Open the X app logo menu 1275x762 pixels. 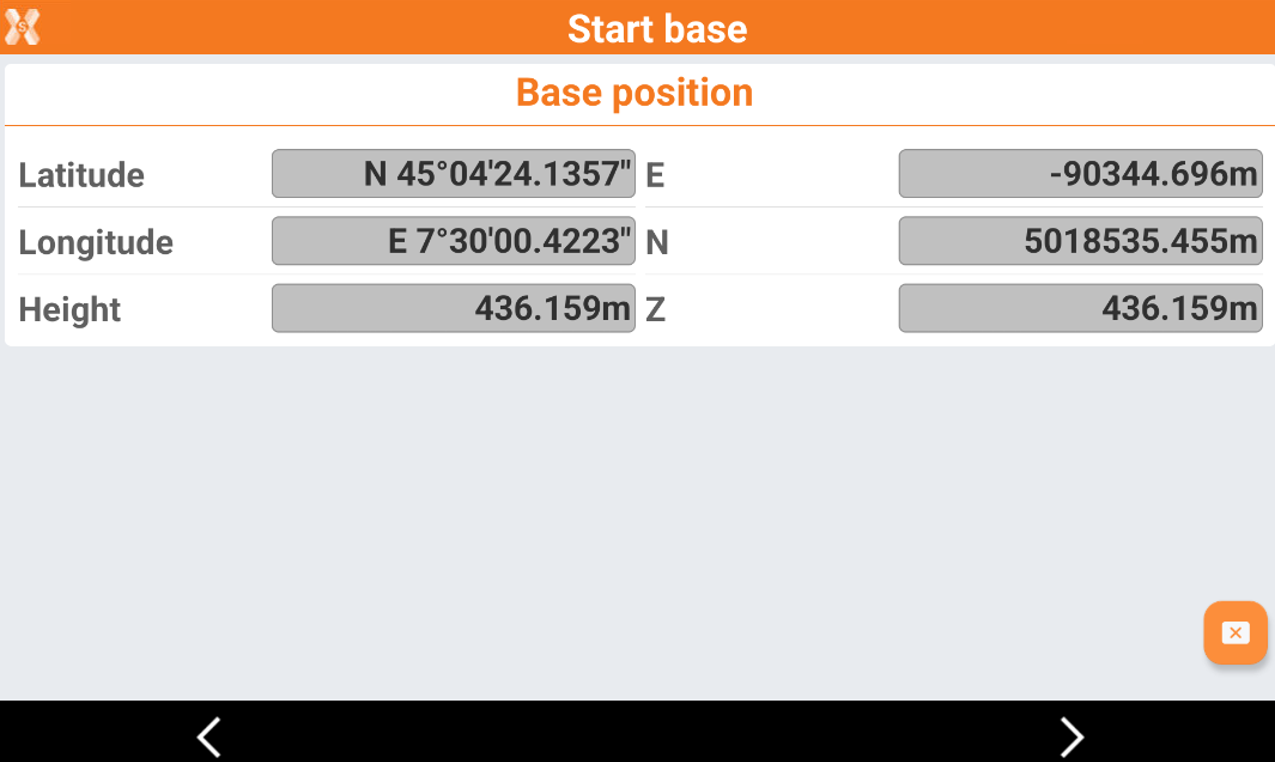[22, 26]
